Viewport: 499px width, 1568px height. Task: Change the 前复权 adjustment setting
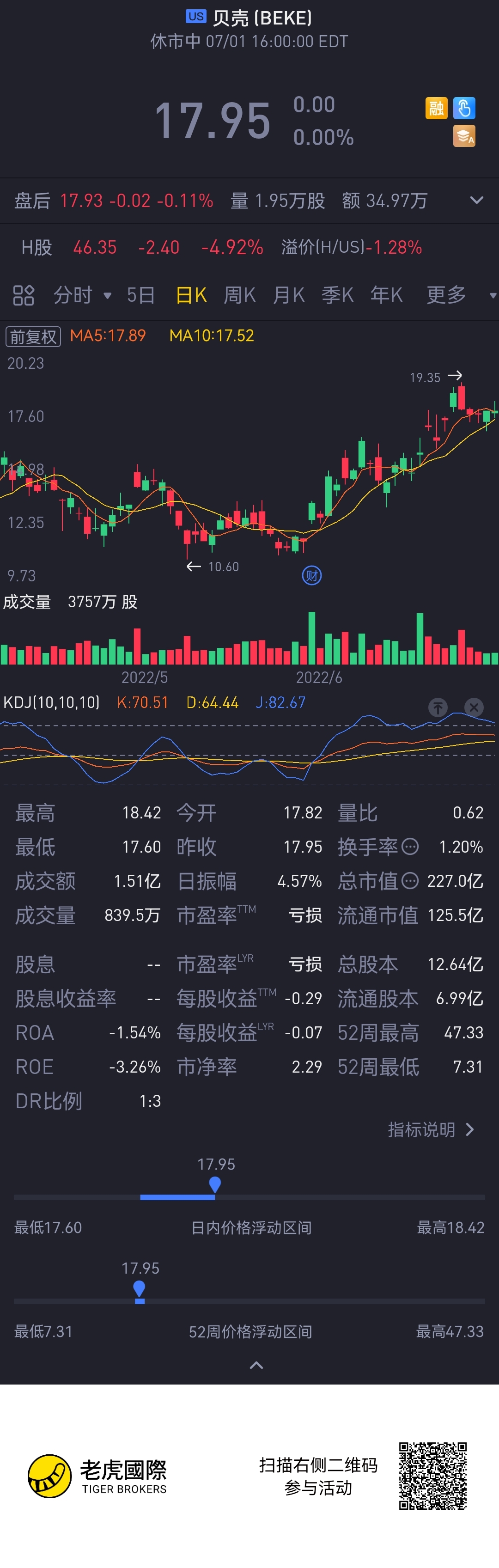[33, 336]
